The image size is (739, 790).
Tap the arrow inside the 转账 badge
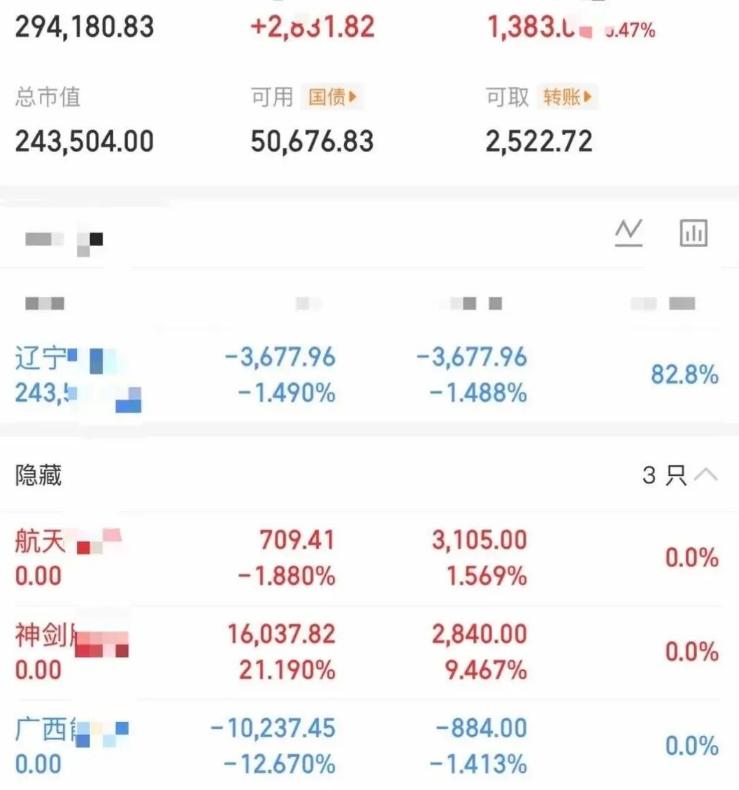[587, 97]
